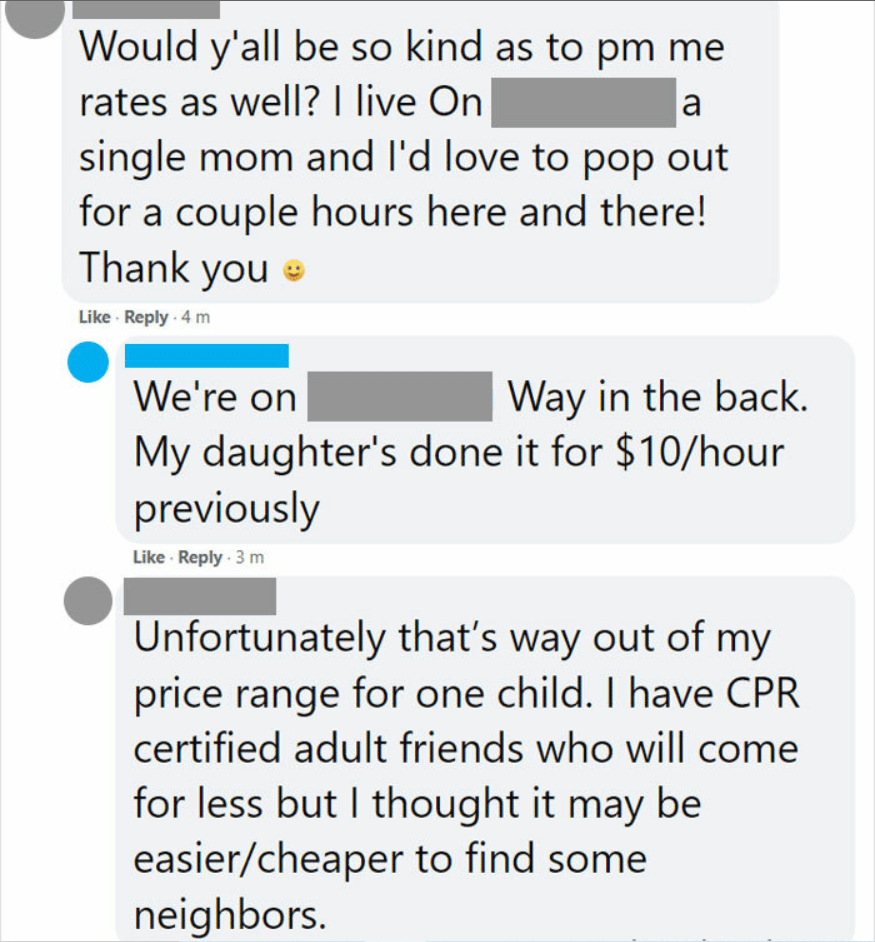Reply to the single mom's rates comment
The image size is (875, 942).
pyautogui.click(x=146, y=317)
